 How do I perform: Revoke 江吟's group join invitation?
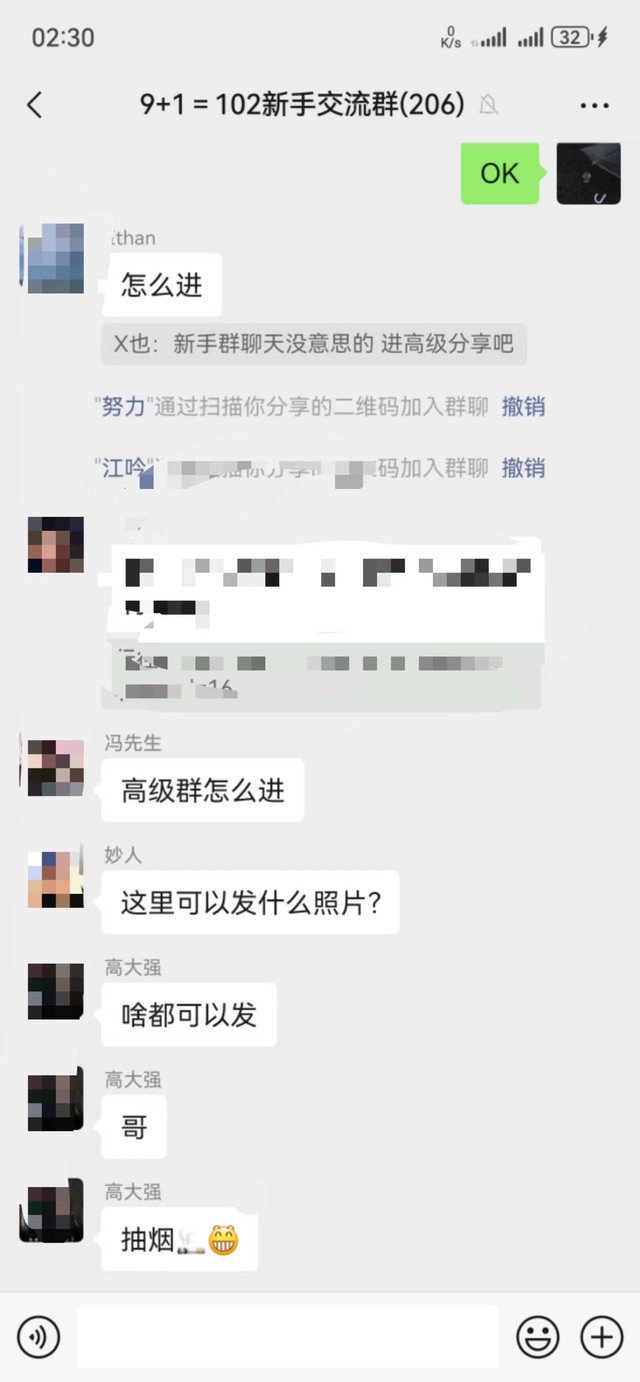pos(523,467)
